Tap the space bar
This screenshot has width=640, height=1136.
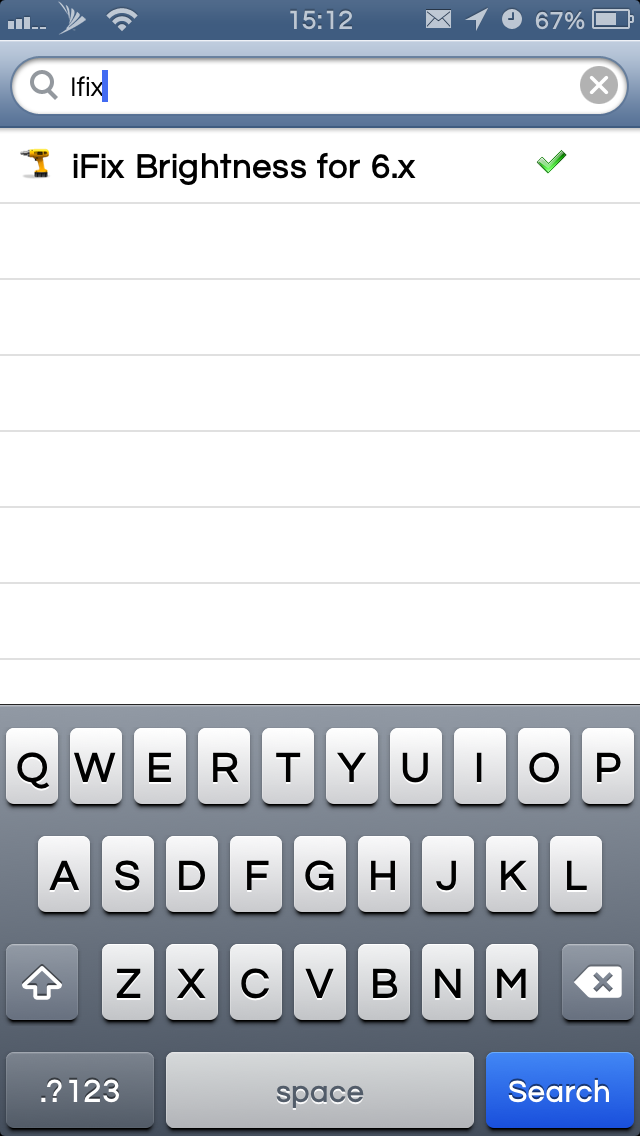(320, 1090)
